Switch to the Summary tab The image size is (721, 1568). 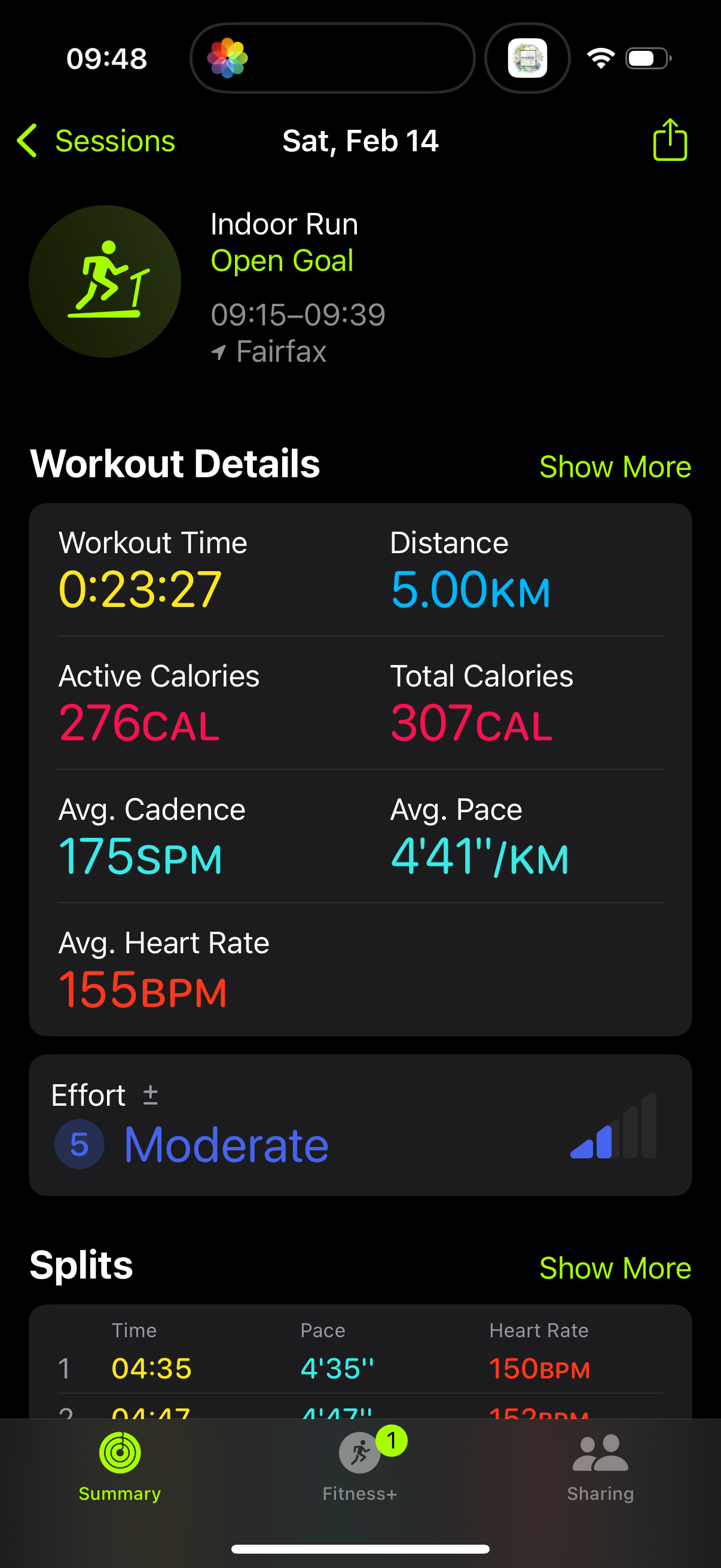120,1467
